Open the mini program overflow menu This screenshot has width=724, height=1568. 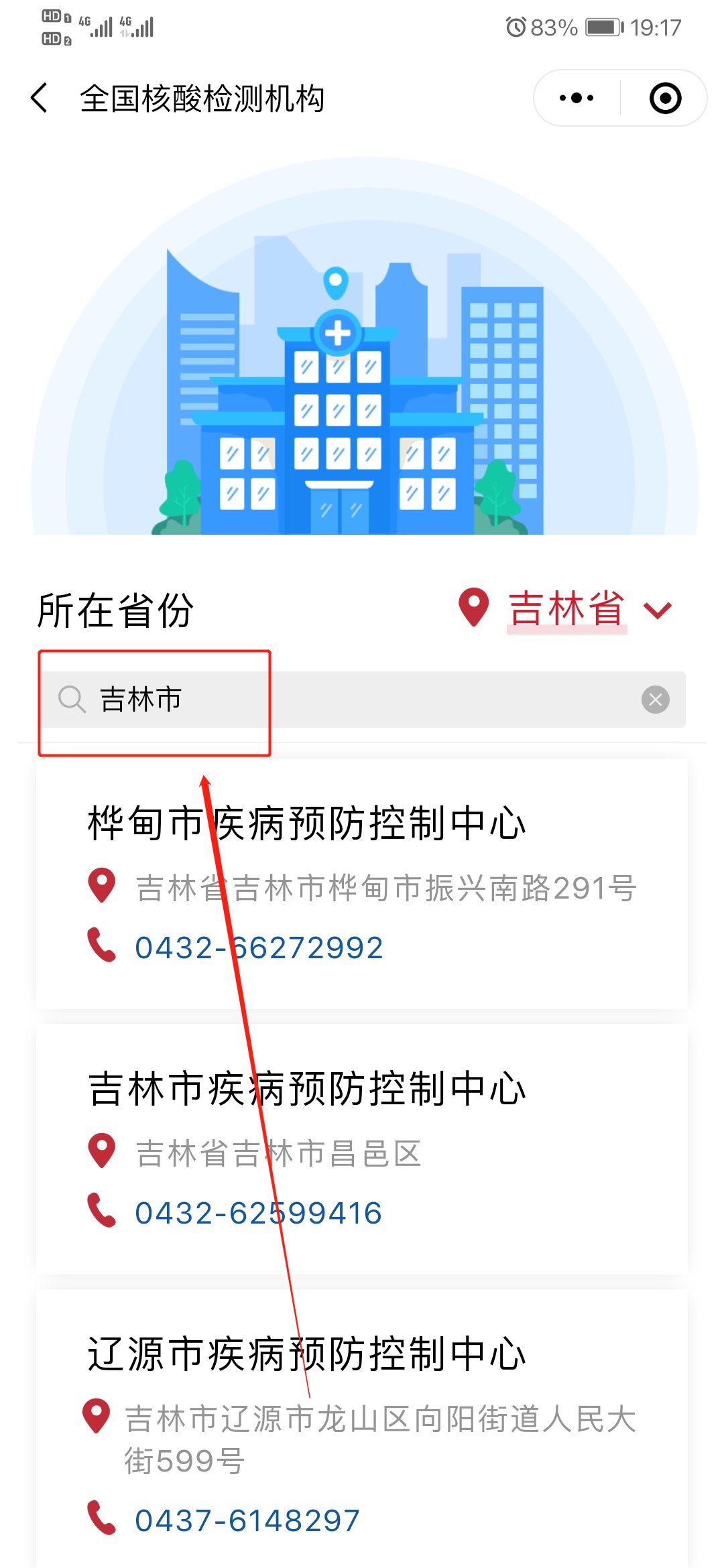click(577, 98)
